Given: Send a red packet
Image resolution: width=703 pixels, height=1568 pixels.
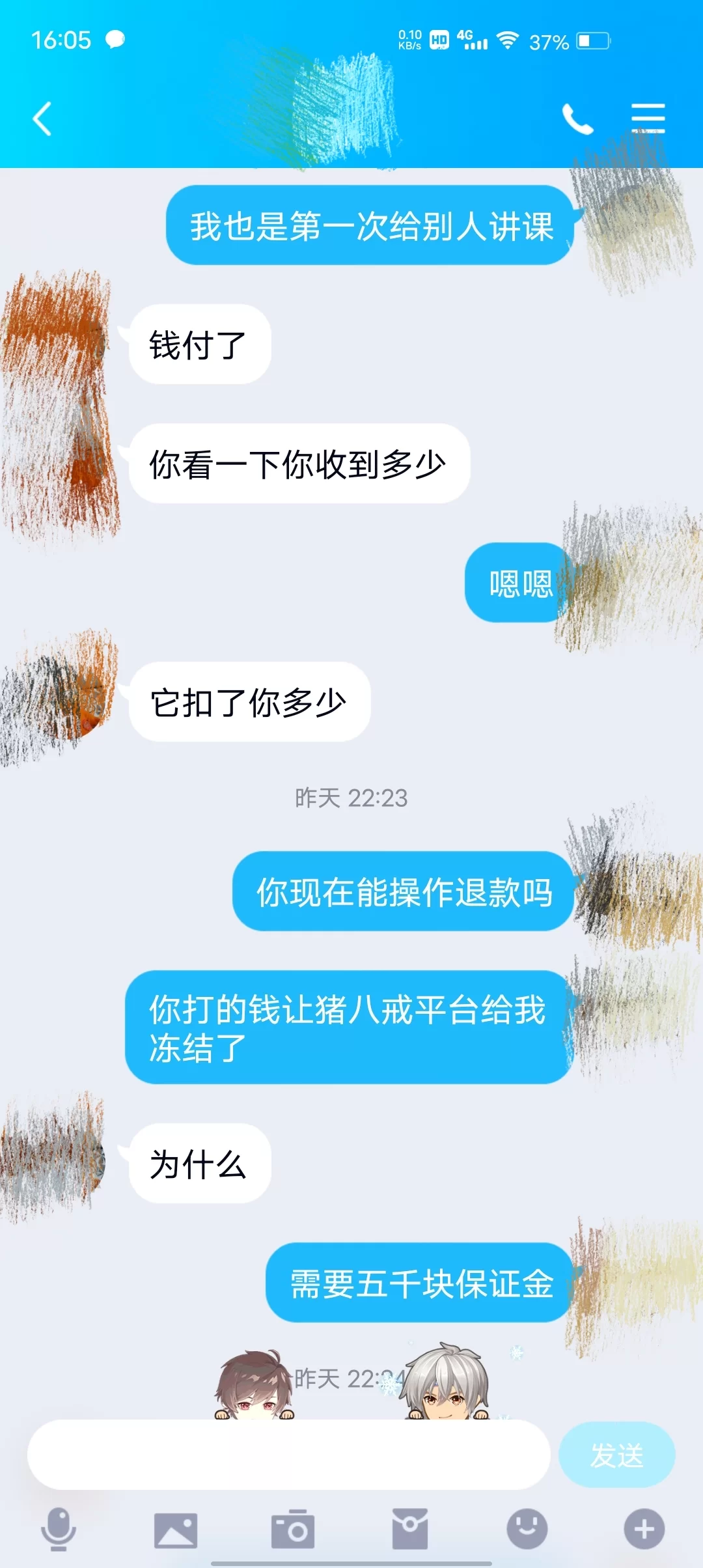Looking at the screenshot, I should 409,1529.
